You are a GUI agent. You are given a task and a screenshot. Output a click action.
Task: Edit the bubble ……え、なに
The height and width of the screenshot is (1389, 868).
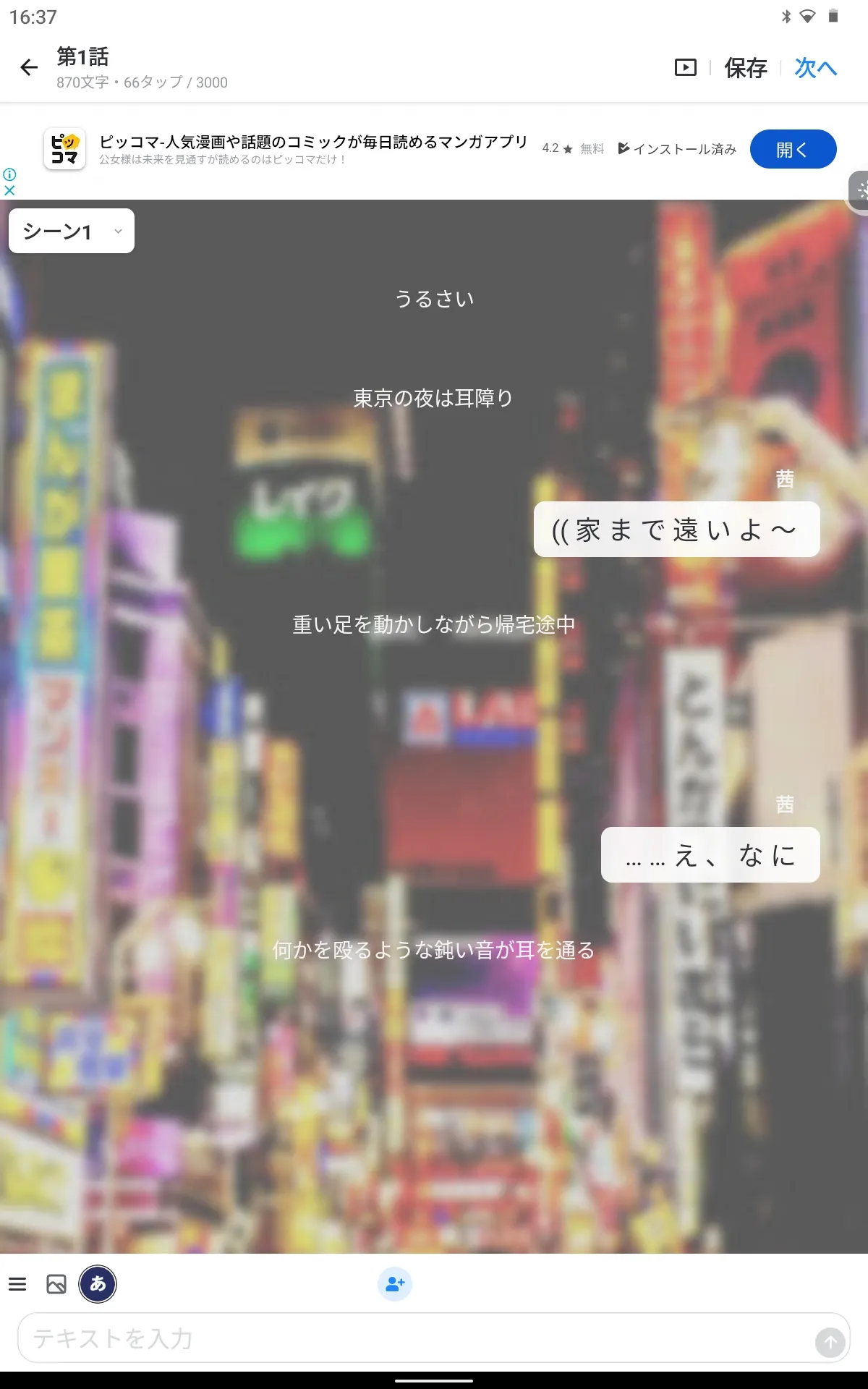(x=710, y=855)
